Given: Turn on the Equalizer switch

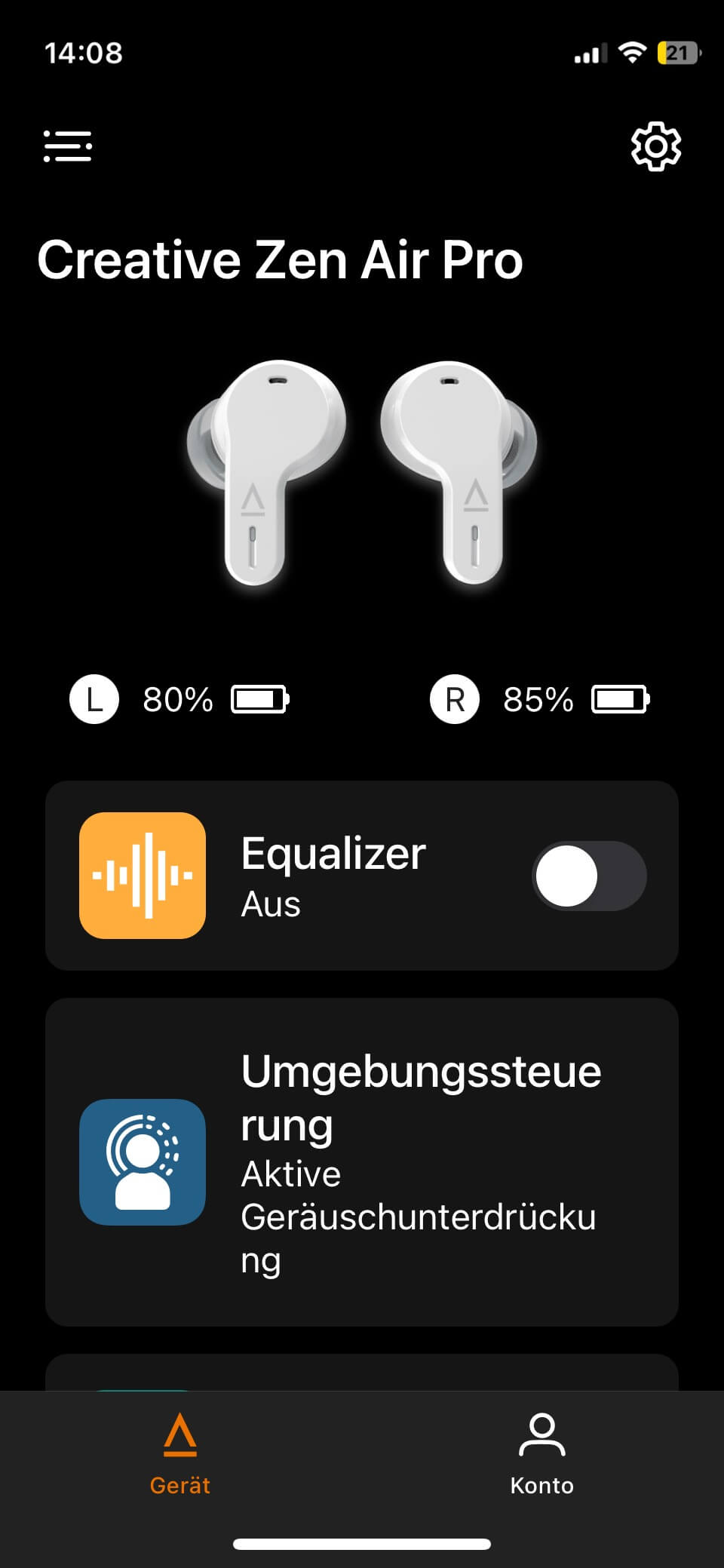Looking at the screenshot, I should click(589, 876).
